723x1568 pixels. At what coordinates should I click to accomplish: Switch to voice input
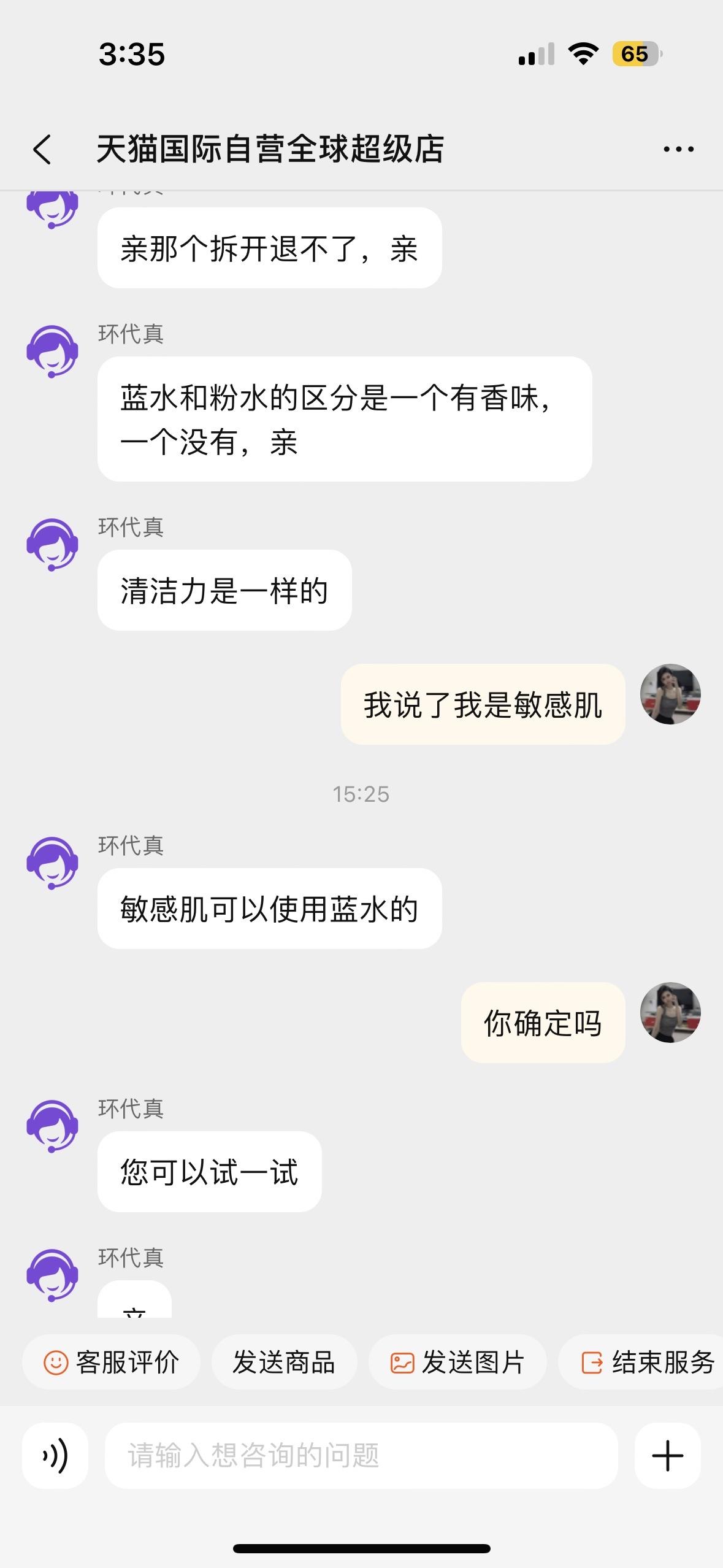point(55,1456)
